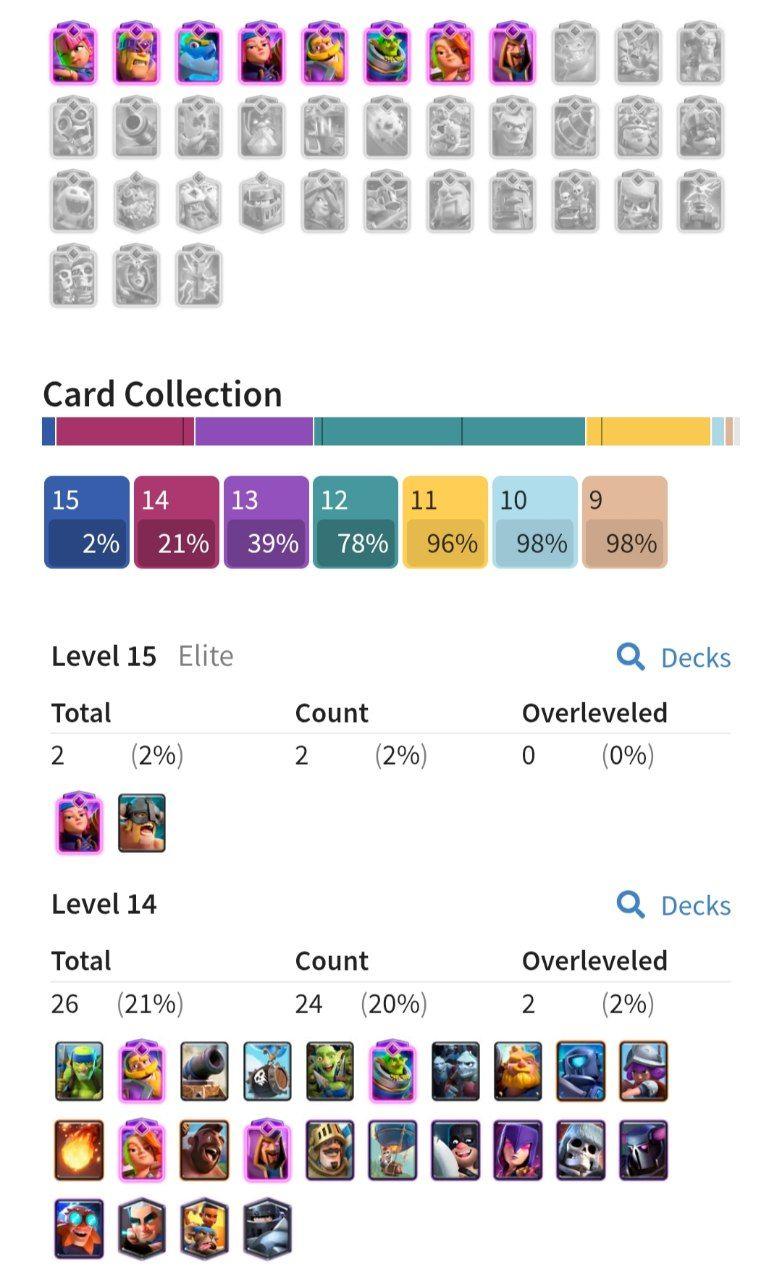The image size is (782, 1280).
Task: Open the Mega Knight card
Action: (267, 1228)
